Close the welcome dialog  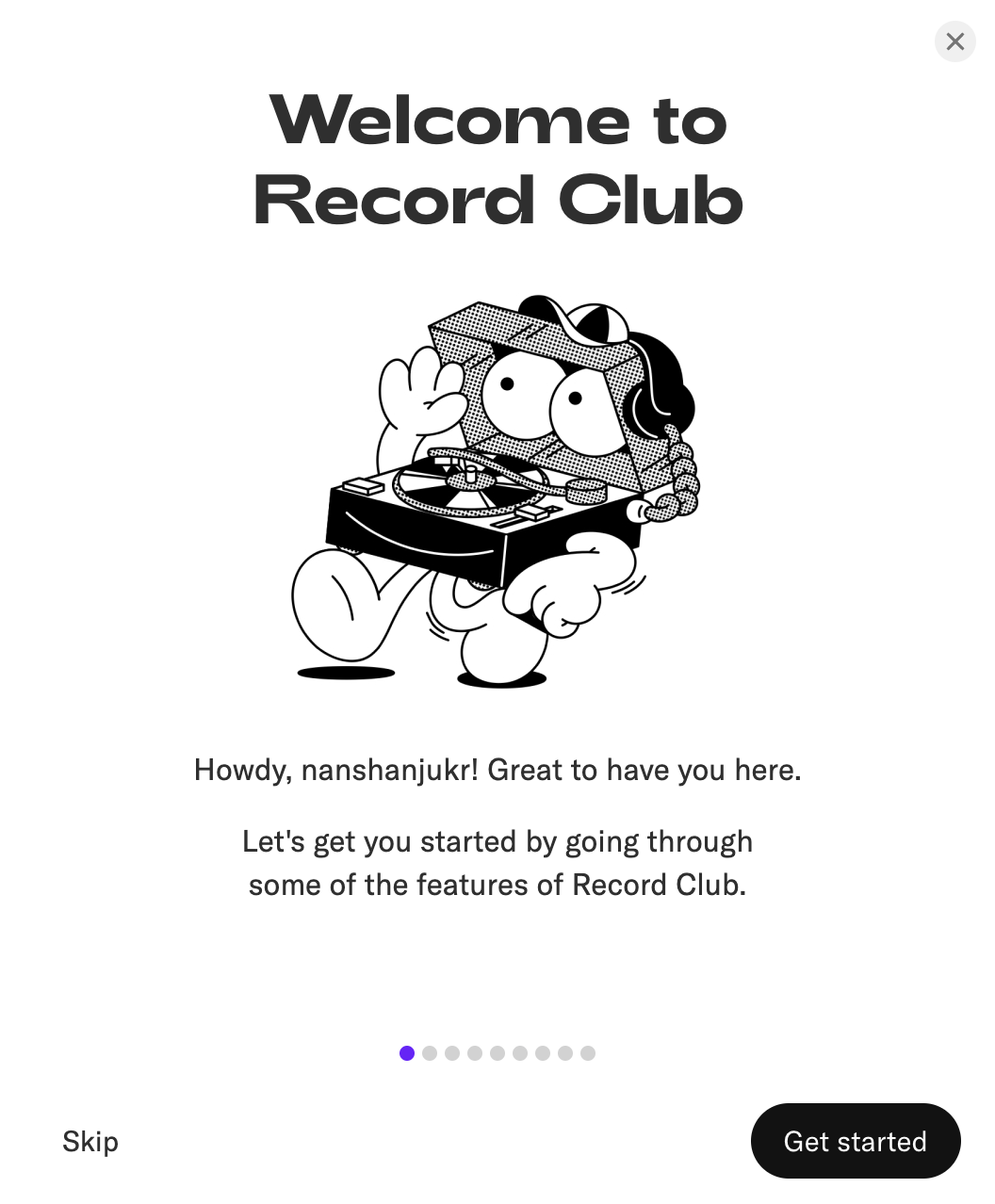tap(954, 41)
